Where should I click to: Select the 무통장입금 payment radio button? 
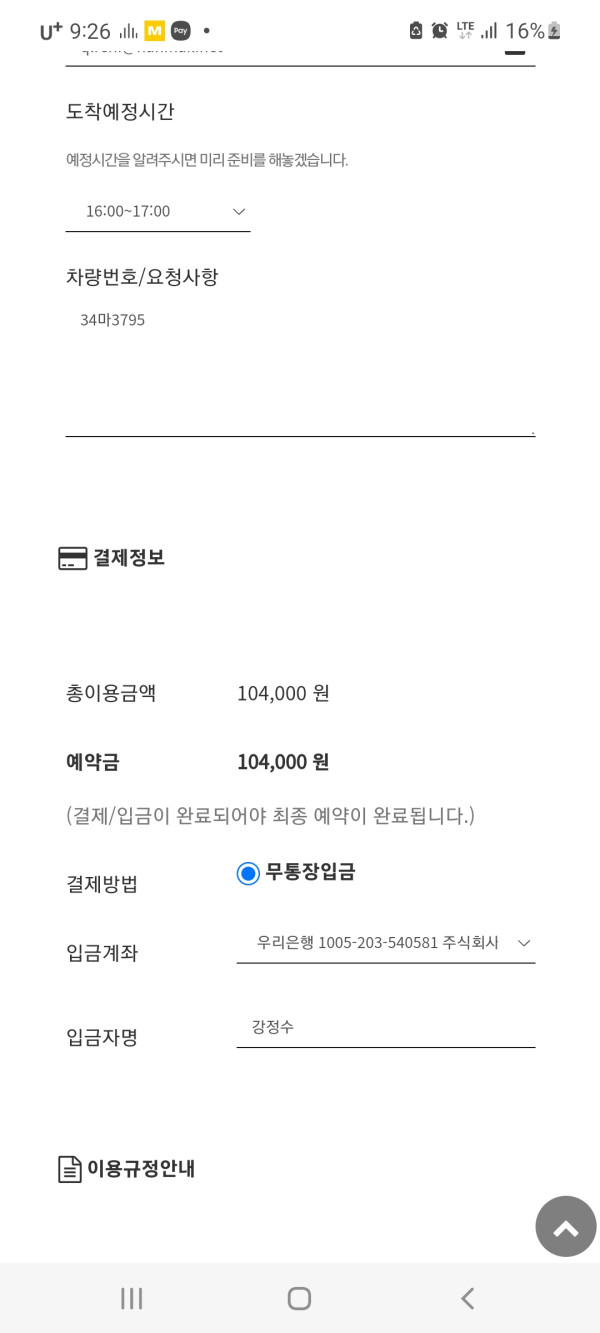pyautogui.click(x=248, y=873)
